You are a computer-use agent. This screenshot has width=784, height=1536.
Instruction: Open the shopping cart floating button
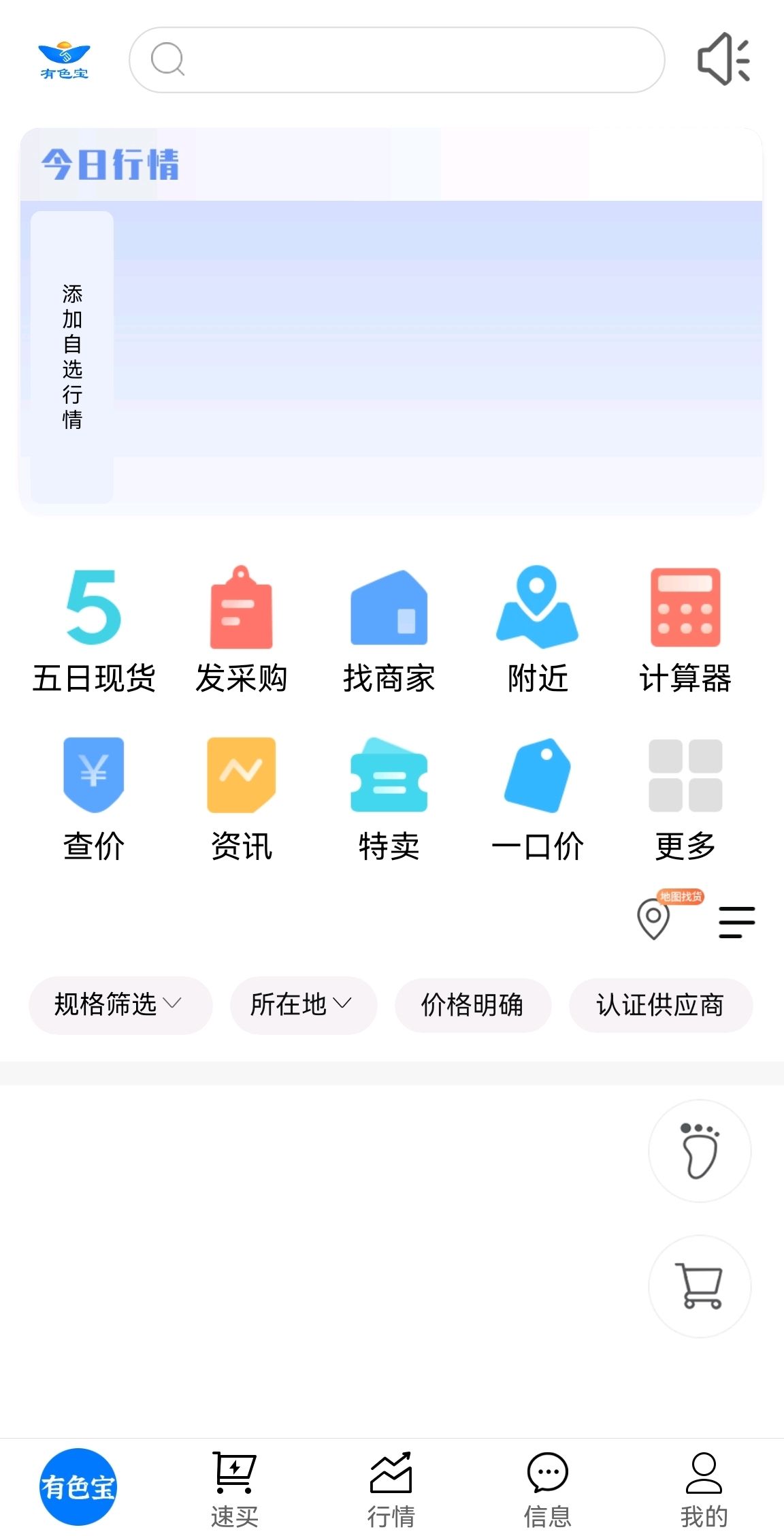(700, 1286)
